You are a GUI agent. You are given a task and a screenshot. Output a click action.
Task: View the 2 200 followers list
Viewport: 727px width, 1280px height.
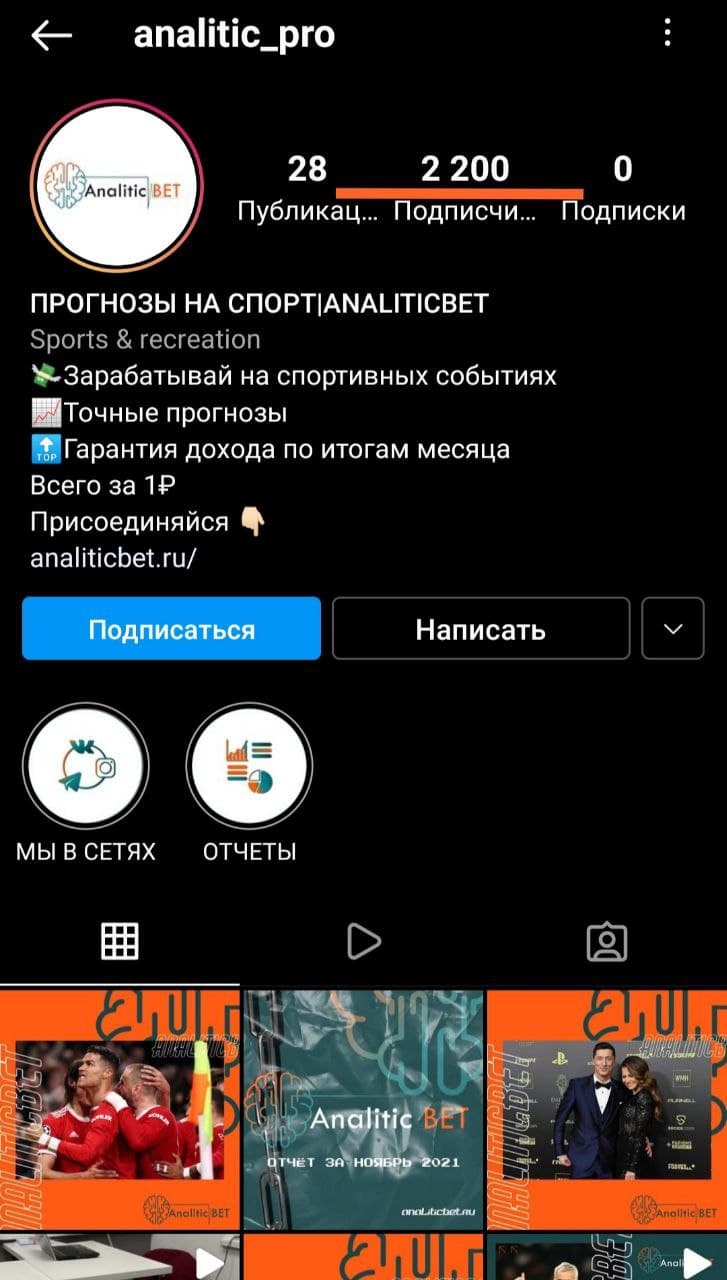pos(465,188)
